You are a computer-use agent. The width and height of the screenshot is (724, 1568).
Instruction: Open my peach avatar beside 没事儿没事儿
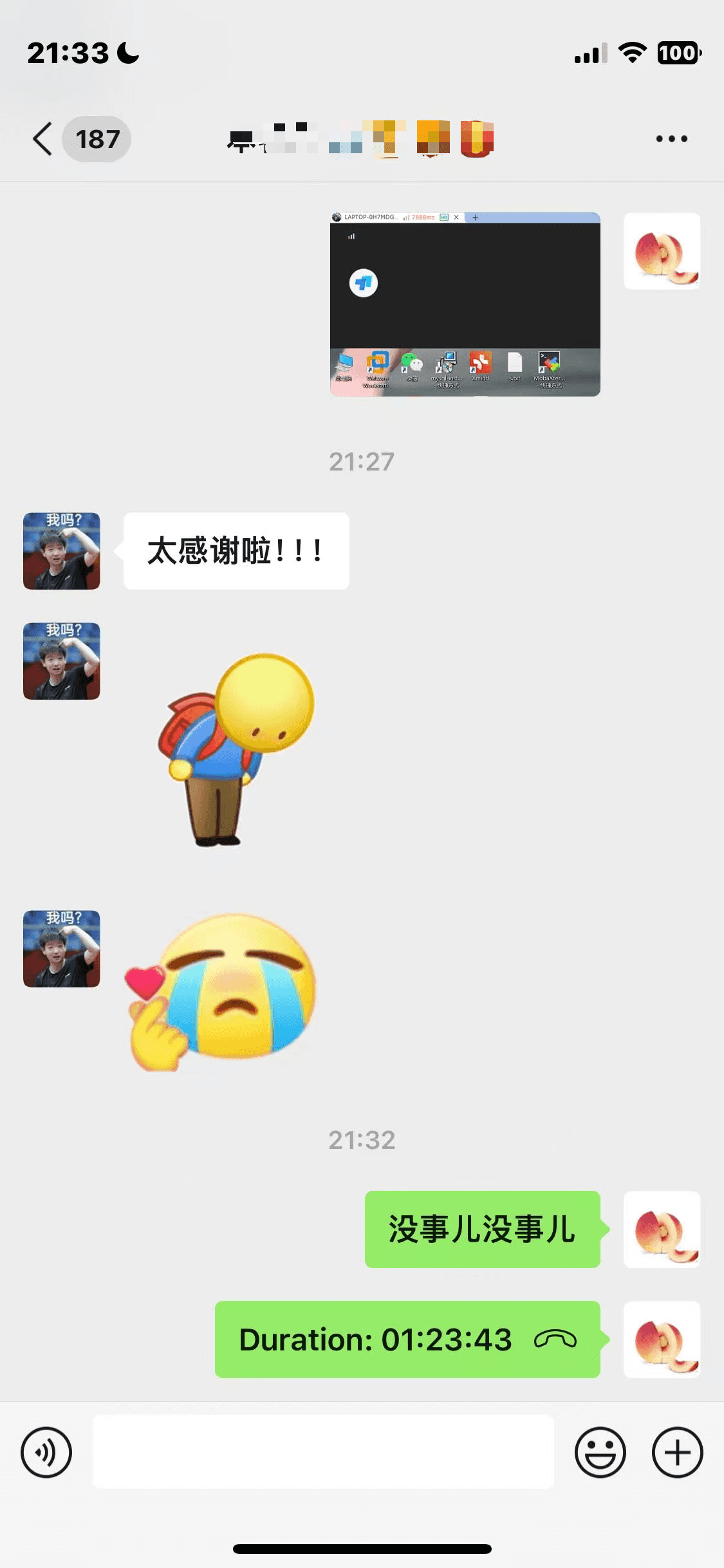(x=662, y=1229)
